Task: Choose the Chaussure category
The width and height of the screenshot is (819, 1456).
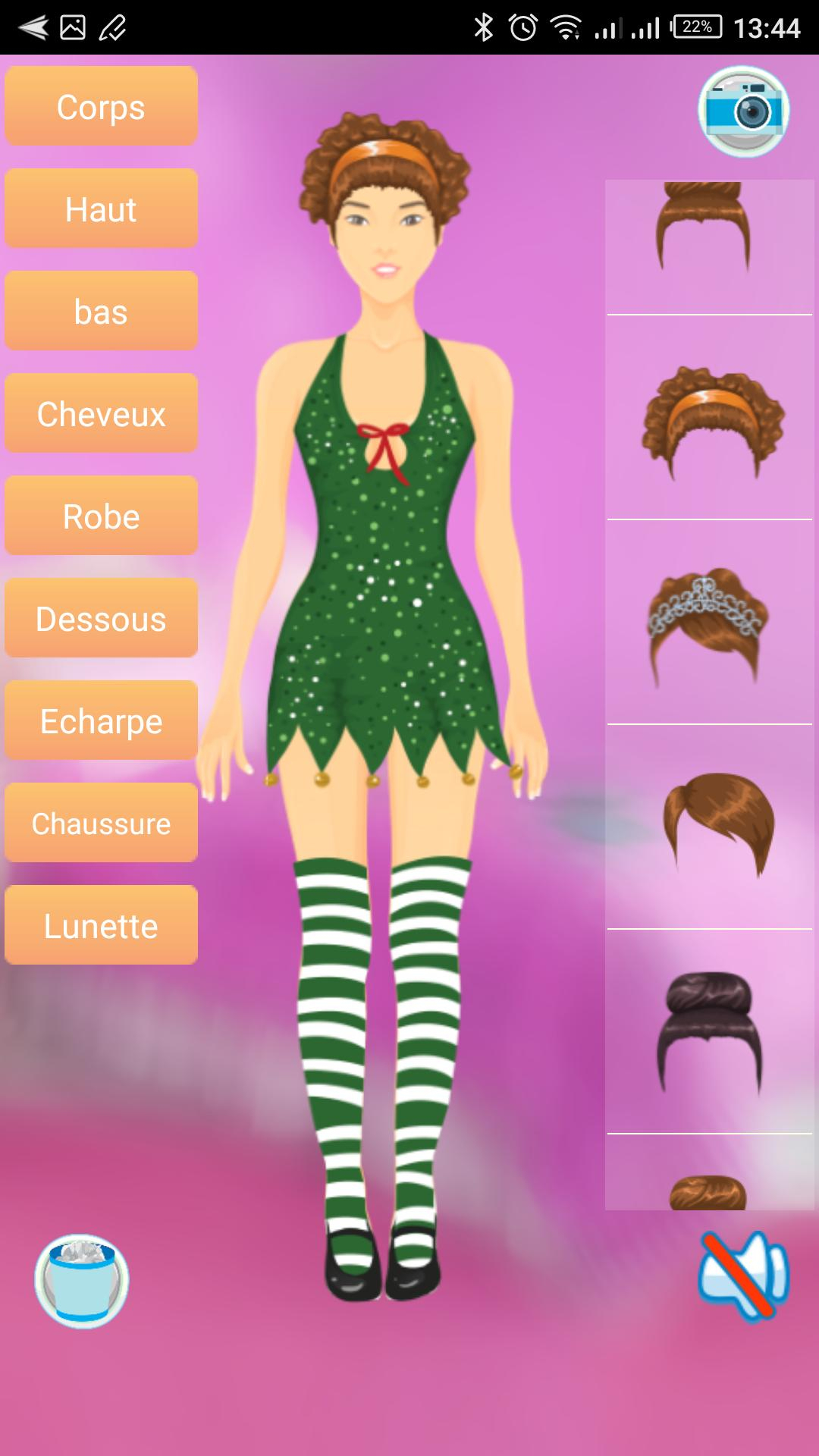Action: [x=101, y=823]
